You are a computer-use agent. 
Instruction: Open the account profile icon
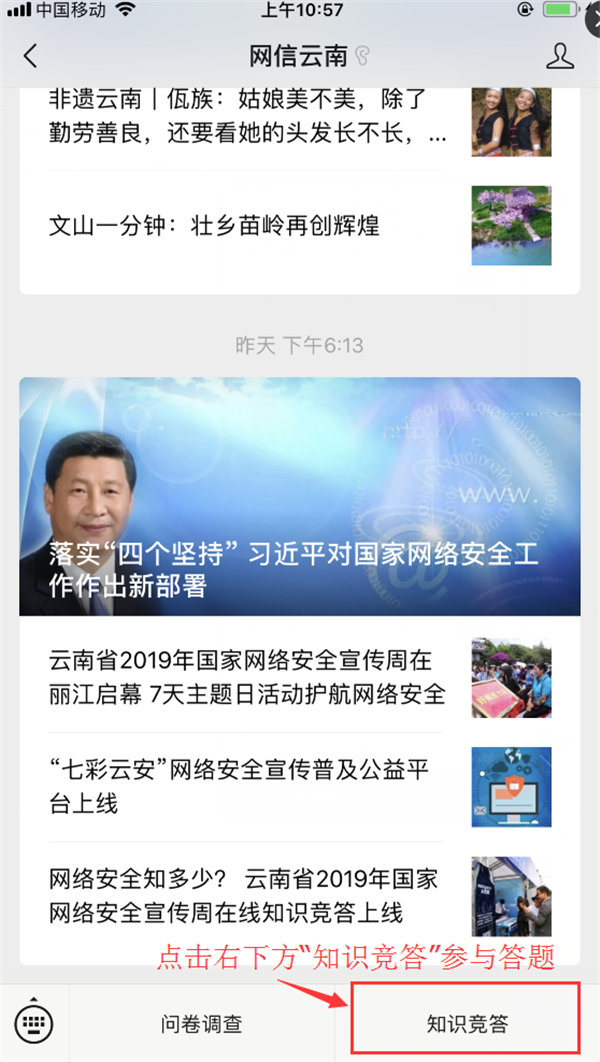click(560, 56)
